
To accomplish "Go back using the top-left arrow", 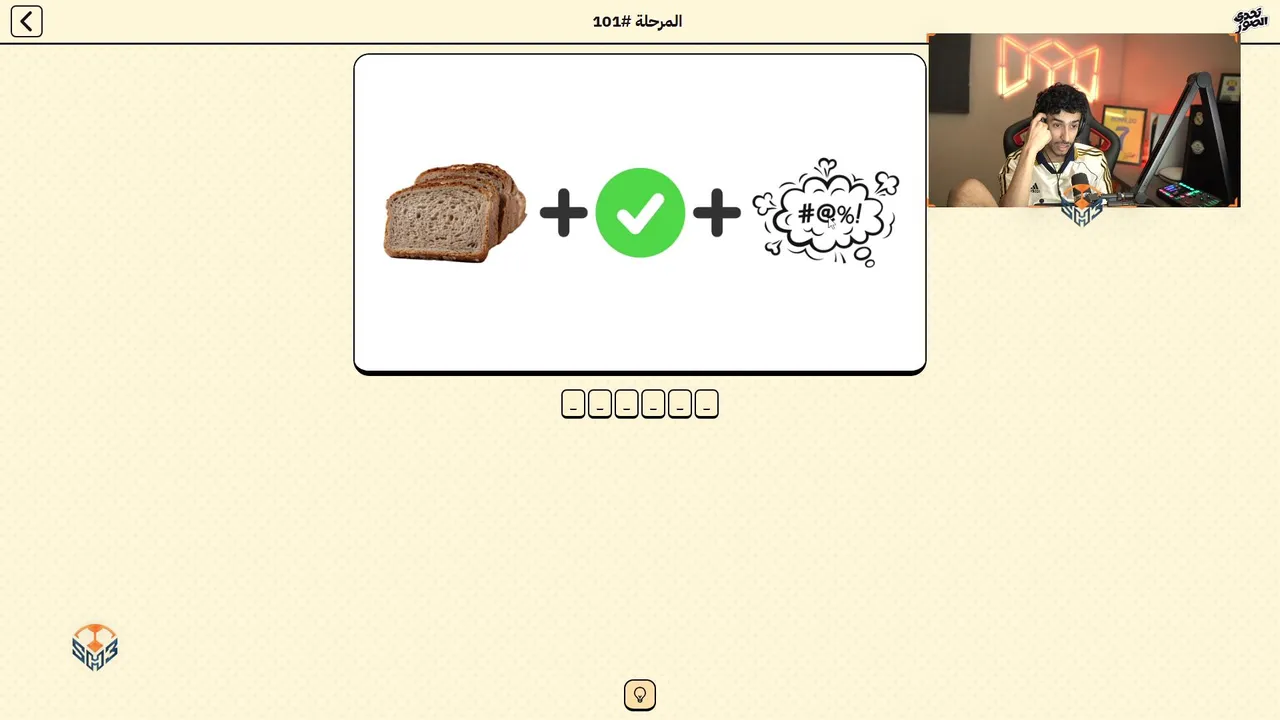I will pyautogui.click(x=27, y=21).
